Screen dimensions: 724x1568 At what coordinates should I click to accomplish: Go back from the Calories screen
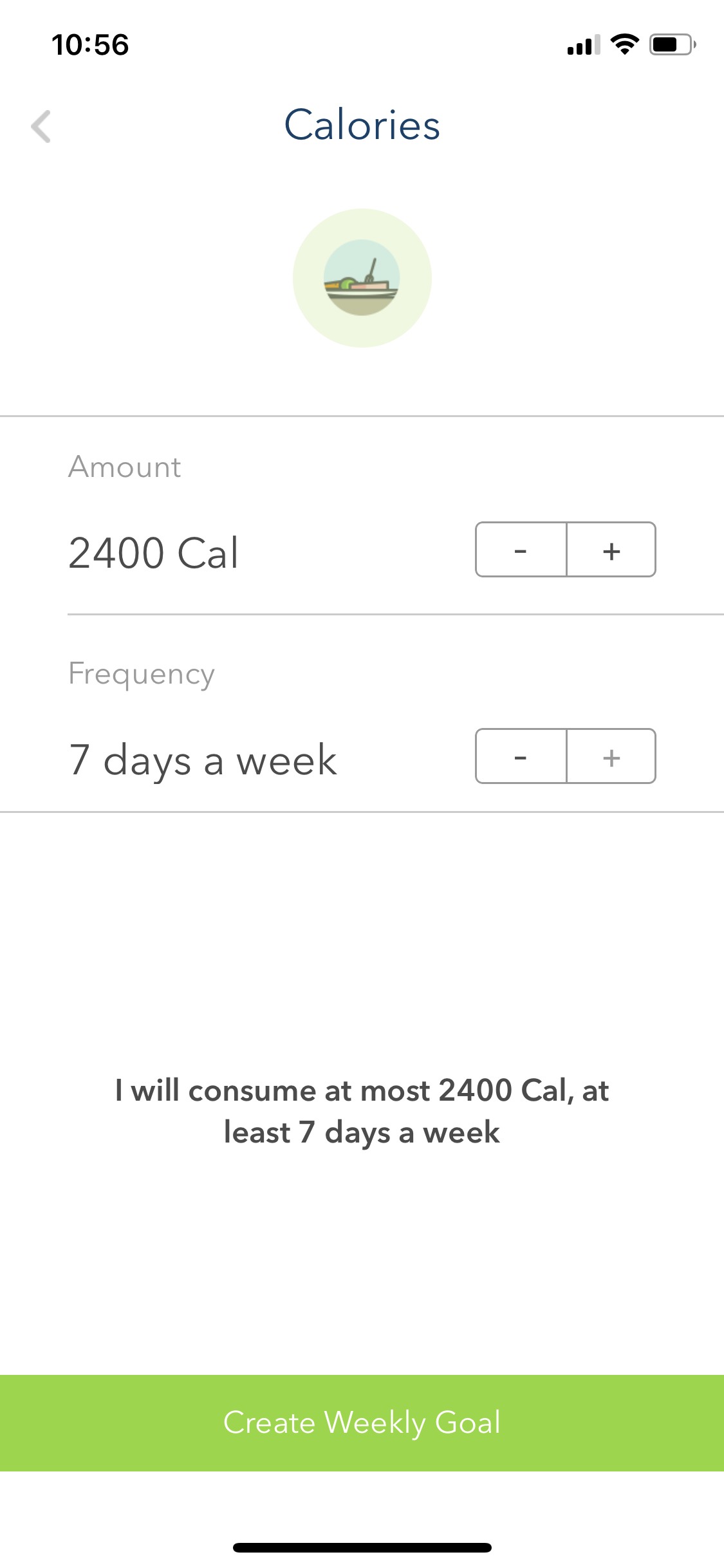click(x=41, y=126)
